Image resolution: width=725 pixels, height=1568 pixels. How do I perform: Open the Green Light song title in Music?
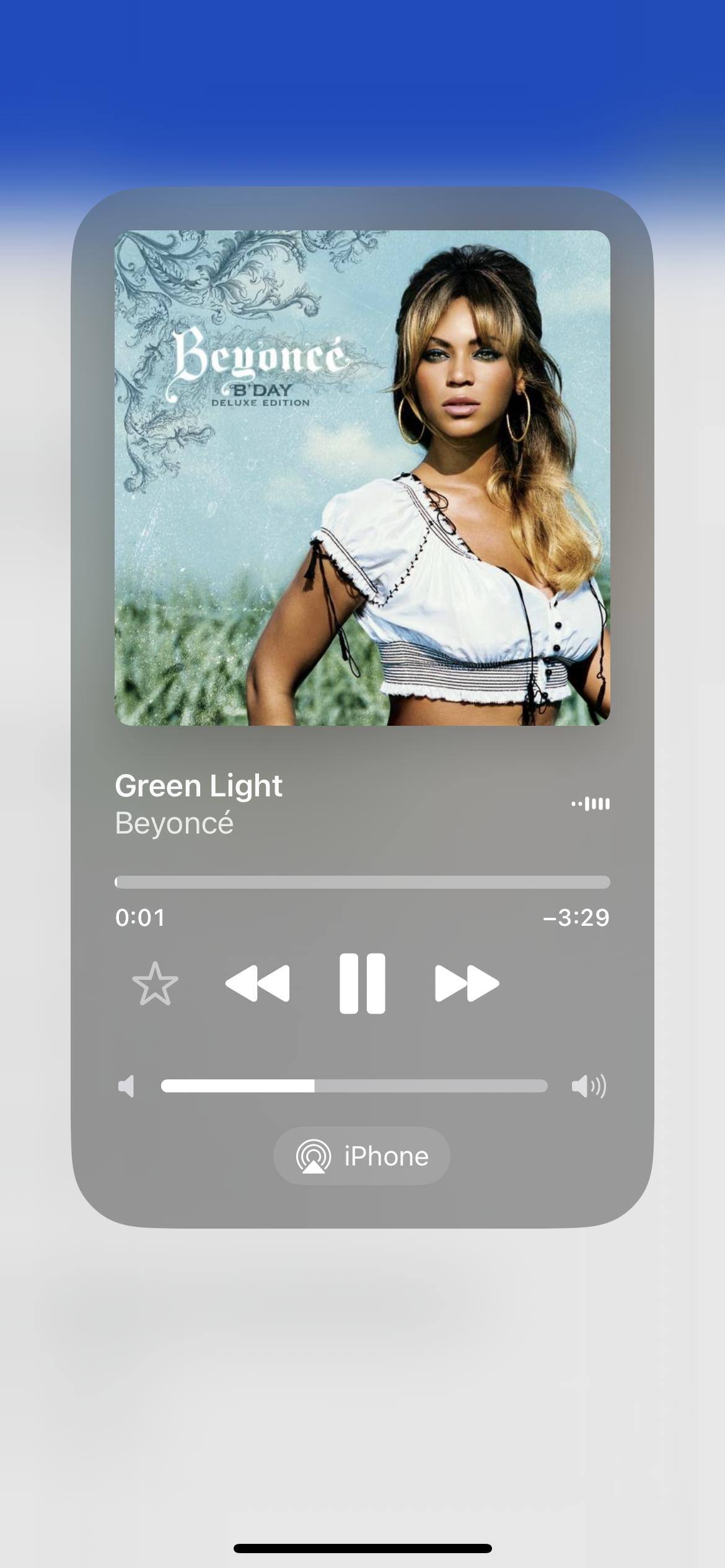click(x=198, y=786)
